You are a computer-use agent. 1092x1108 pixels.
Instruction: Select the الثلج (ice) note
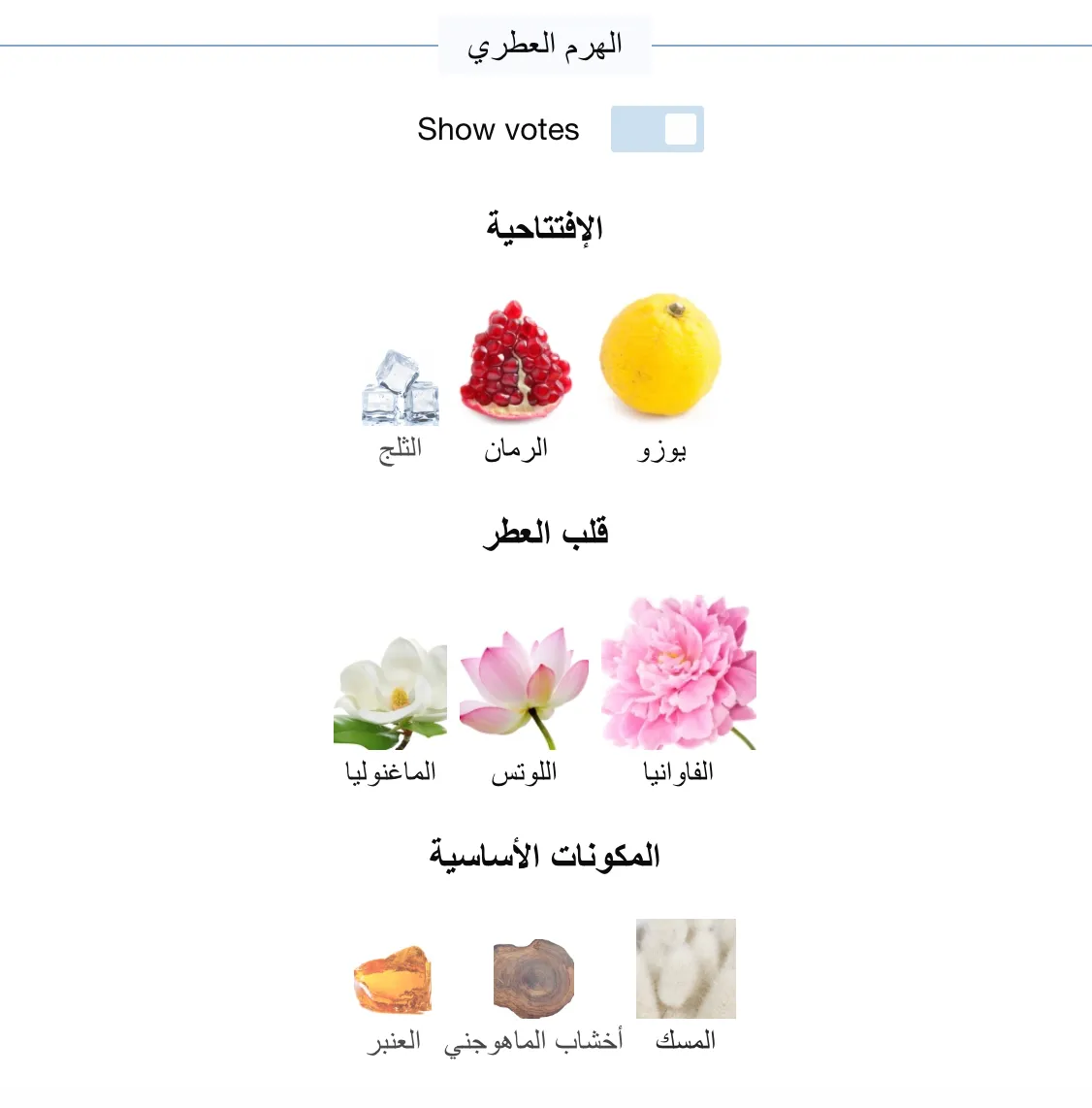click(x=401, y=389)
